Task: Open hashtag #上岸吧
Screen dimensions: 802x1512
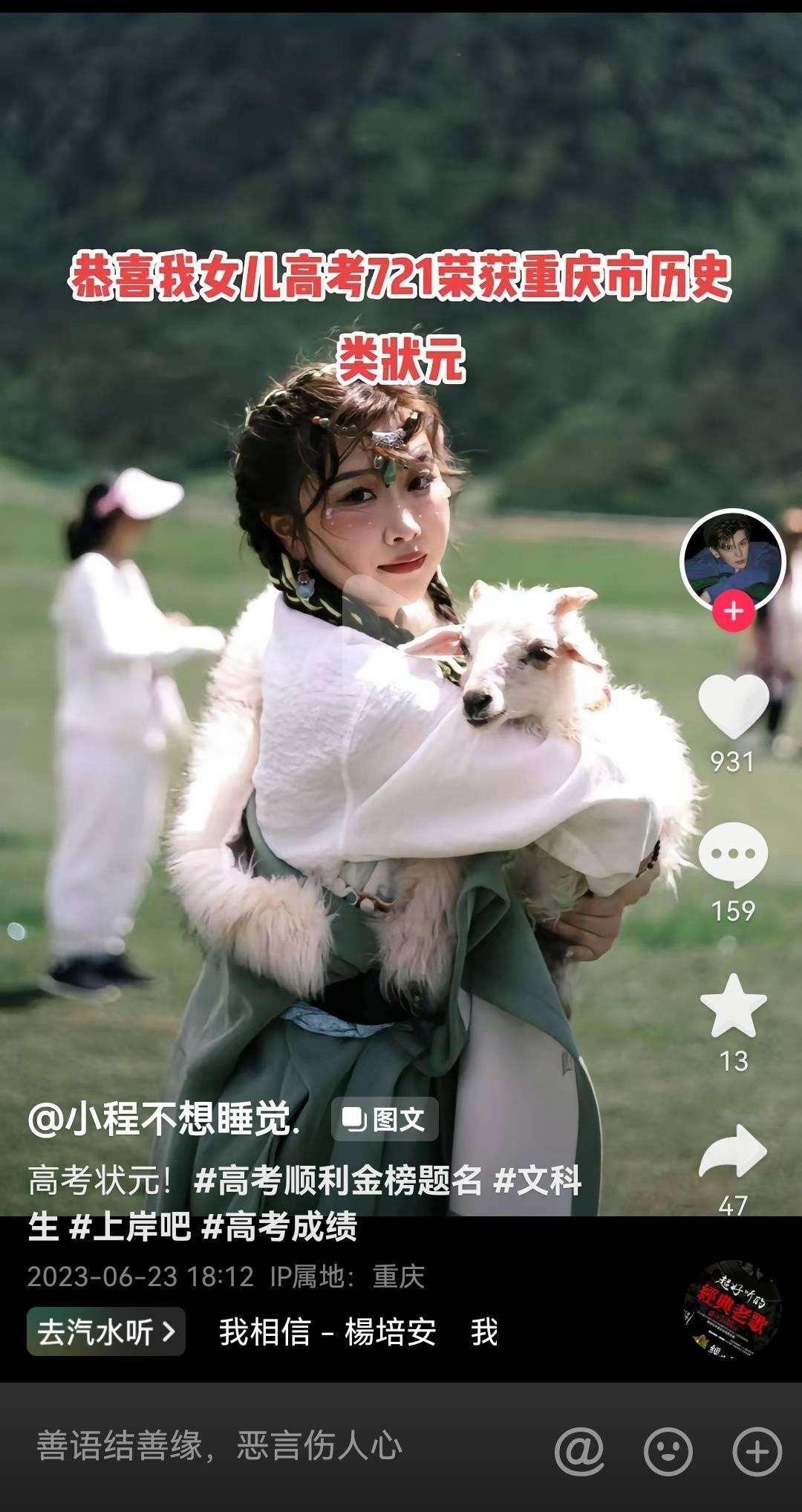Action: (x=130, y=1227)
